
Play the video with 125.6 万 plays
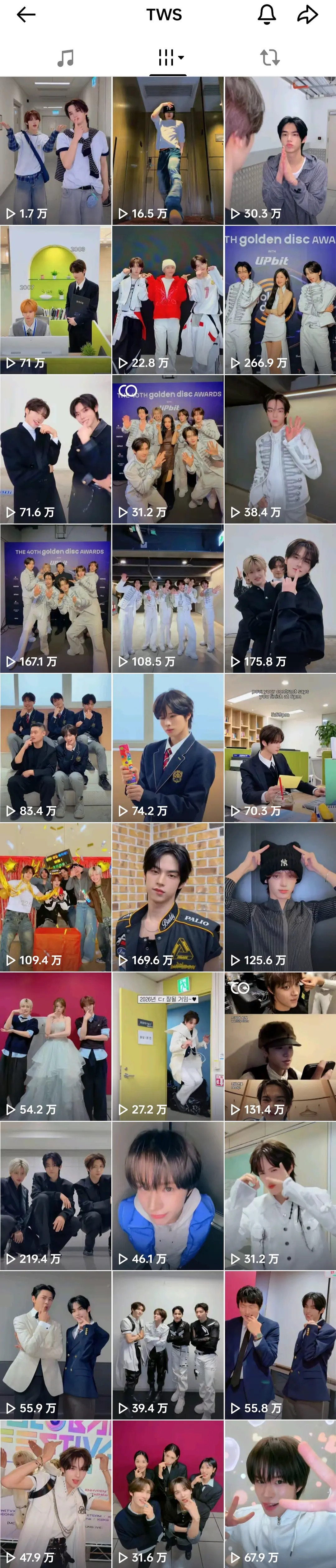point(280,897)
